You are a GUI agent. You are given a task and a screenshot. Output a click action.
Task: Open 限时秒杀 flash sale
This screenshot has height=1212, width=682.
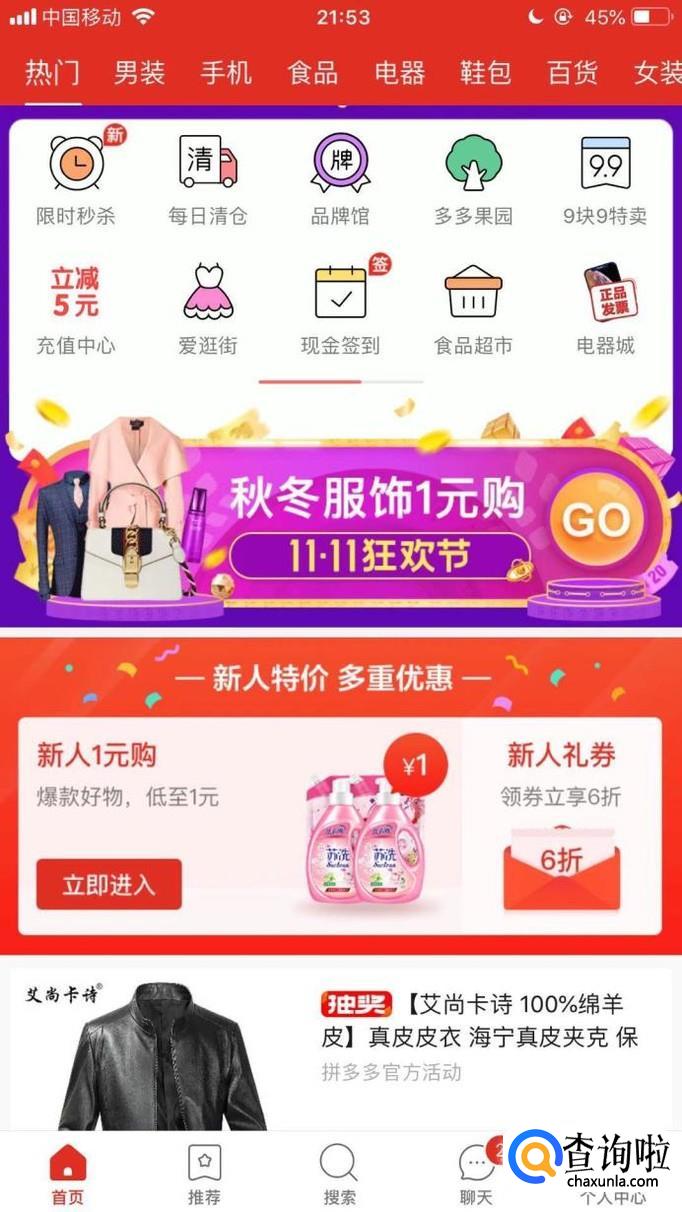pos(76,177)
